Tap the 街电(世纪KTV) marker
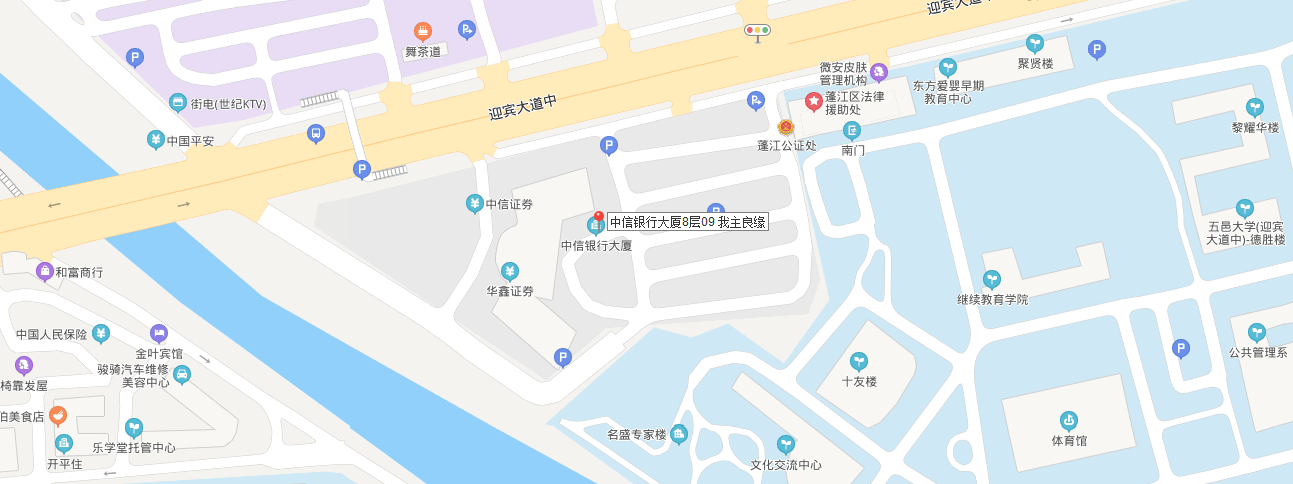 pos(178,102)
